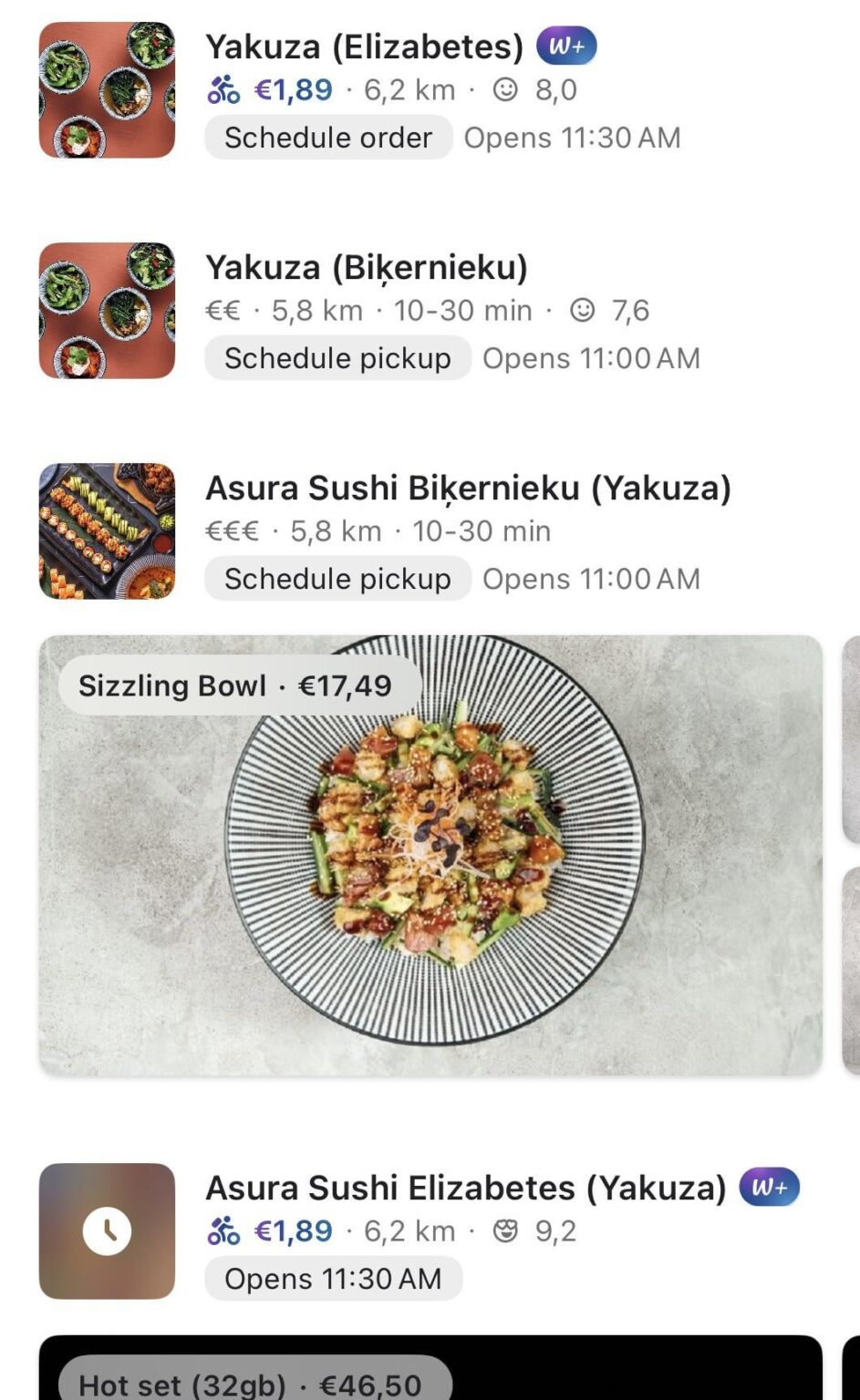860x1400 pixels.
Task: Open Asura Sushi Elizabetes (Yakuza)
Action: [465, 1188]
